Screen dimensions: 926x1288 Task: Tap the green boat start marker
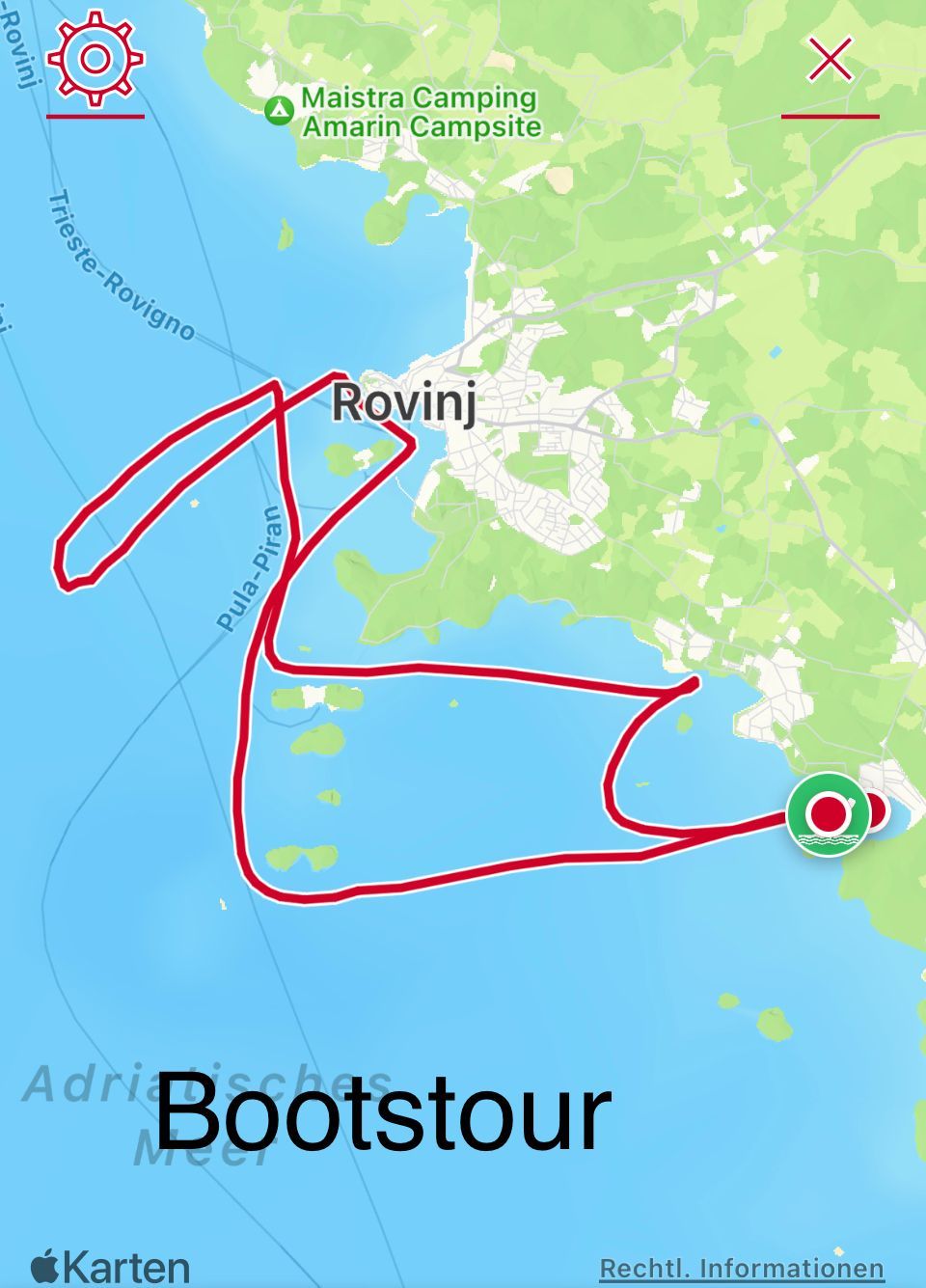click(x=825, y=815)
